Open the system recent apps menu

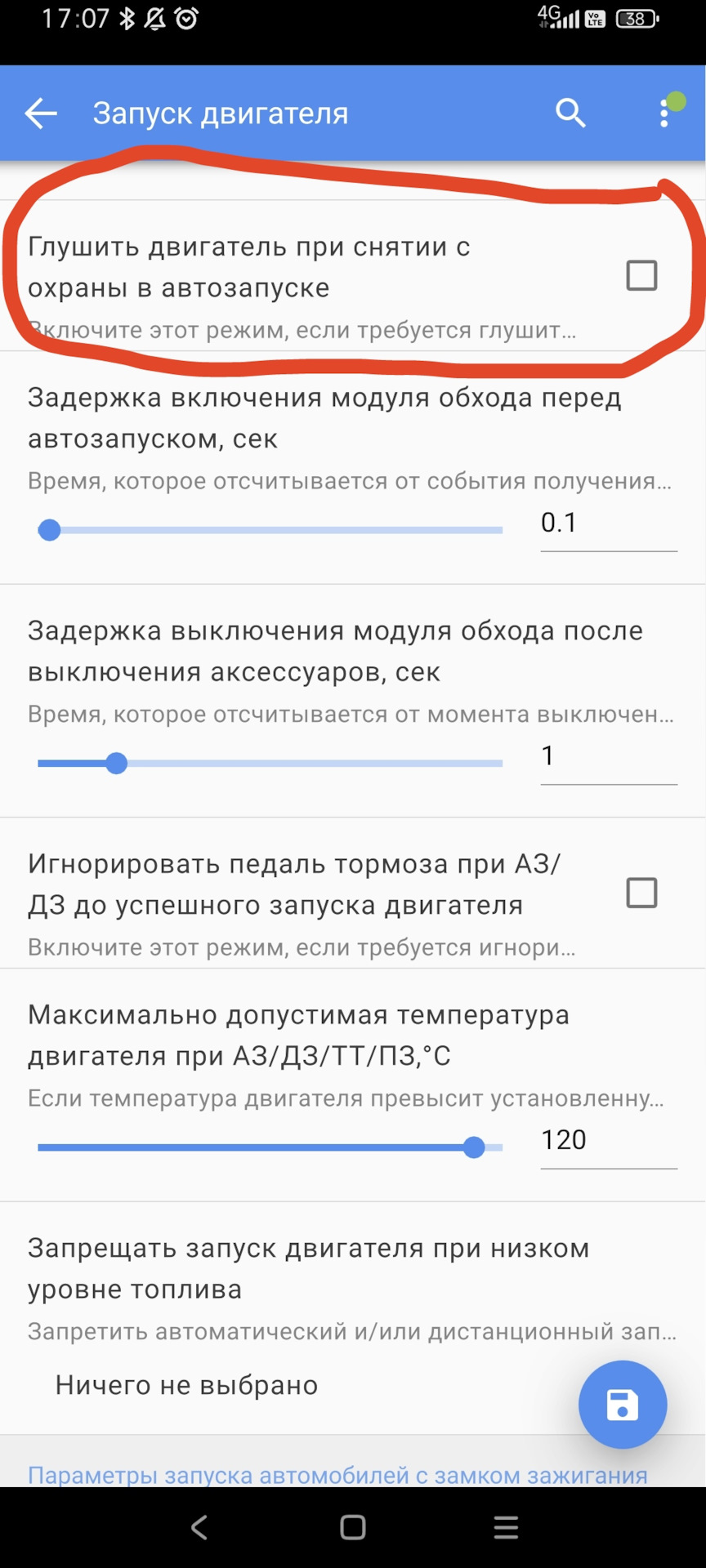506,1527
